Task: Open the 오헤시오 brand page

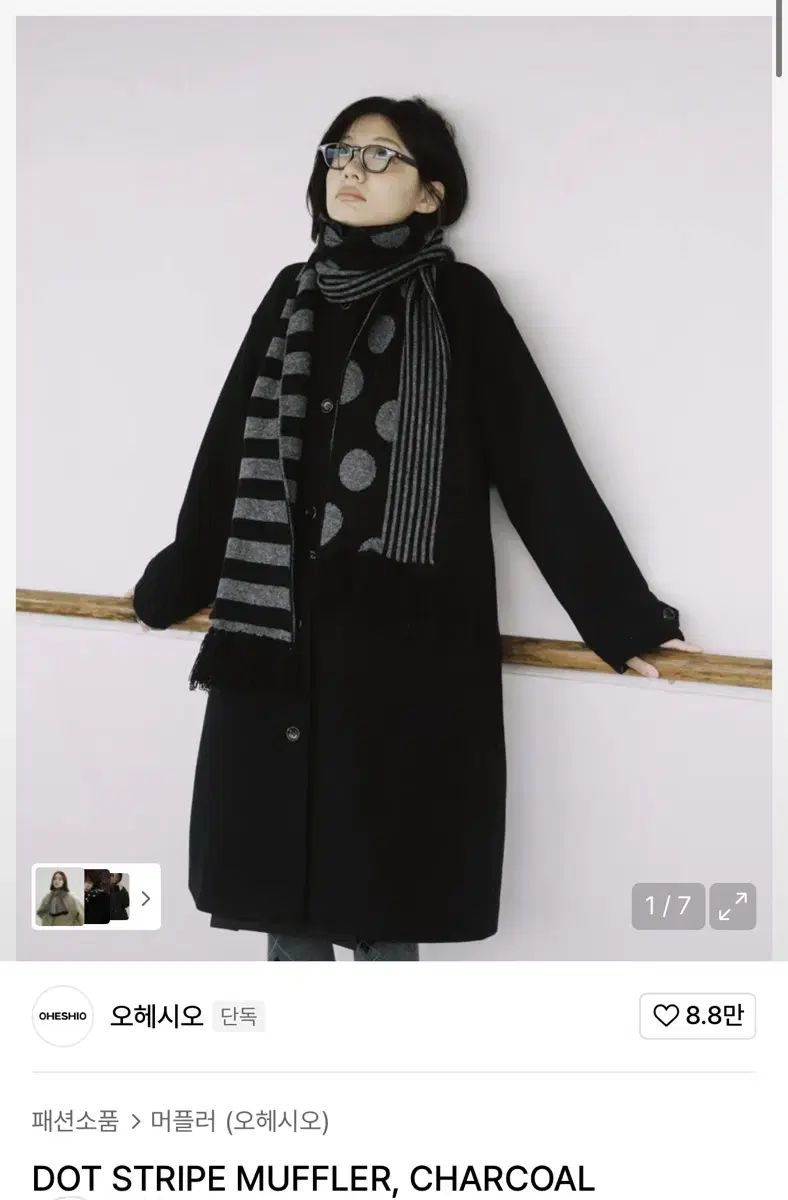Action: pyautogui.click(x=156, y=1016)
